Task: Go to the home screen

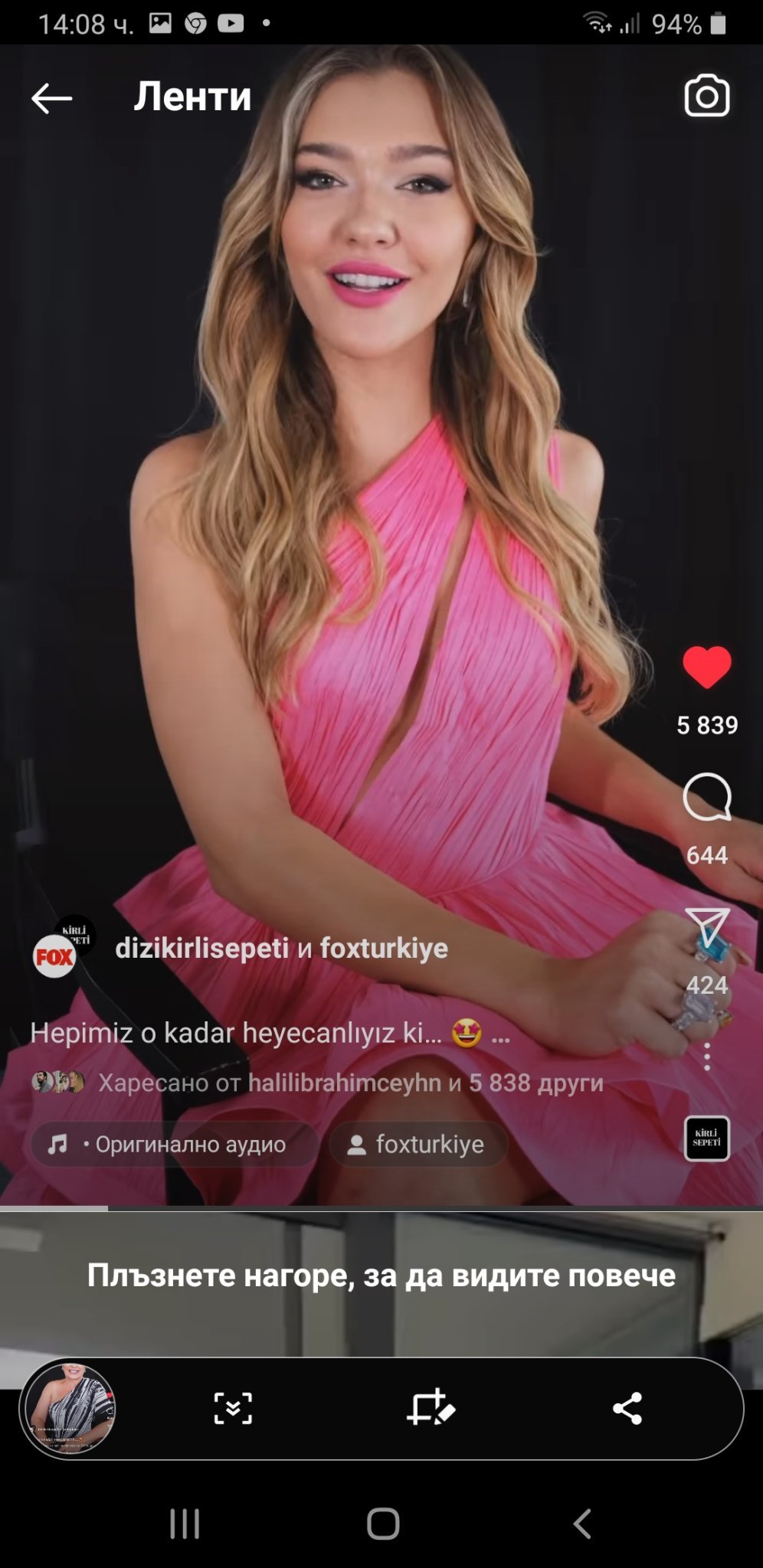Action: [x=383, y=1524]
